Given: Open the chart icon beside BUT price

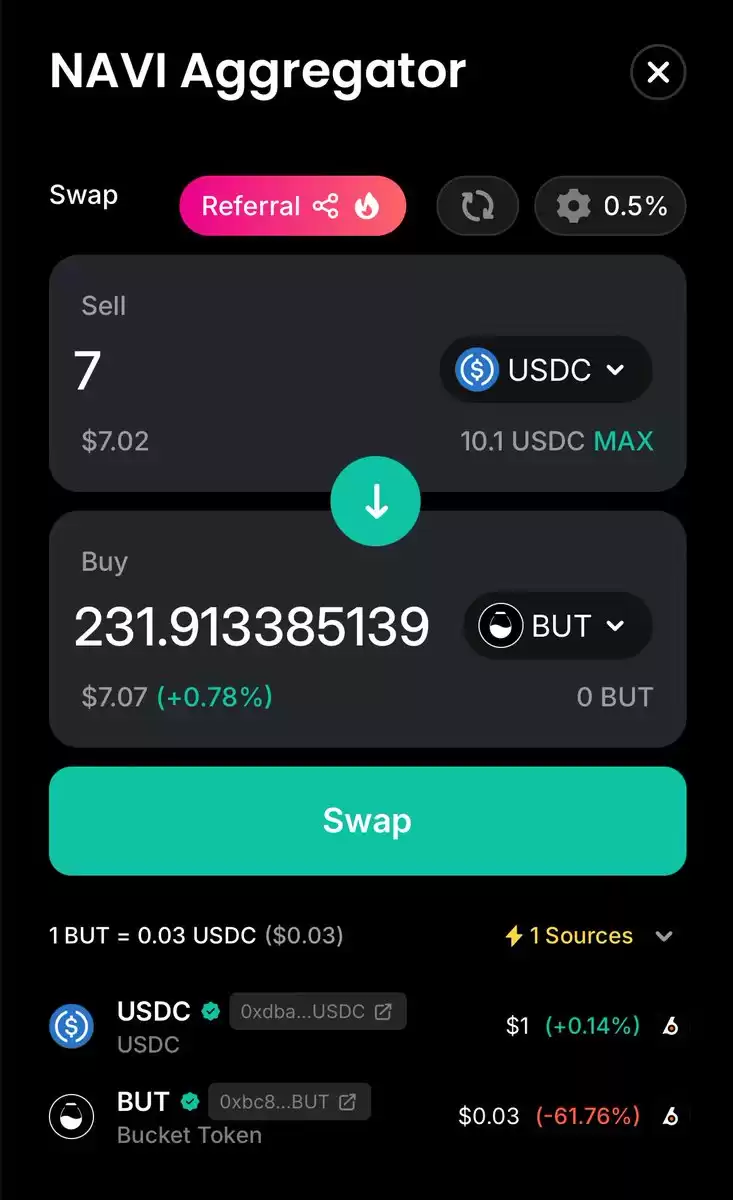Looking at the screenshot, I should [x=671, y=1116].
